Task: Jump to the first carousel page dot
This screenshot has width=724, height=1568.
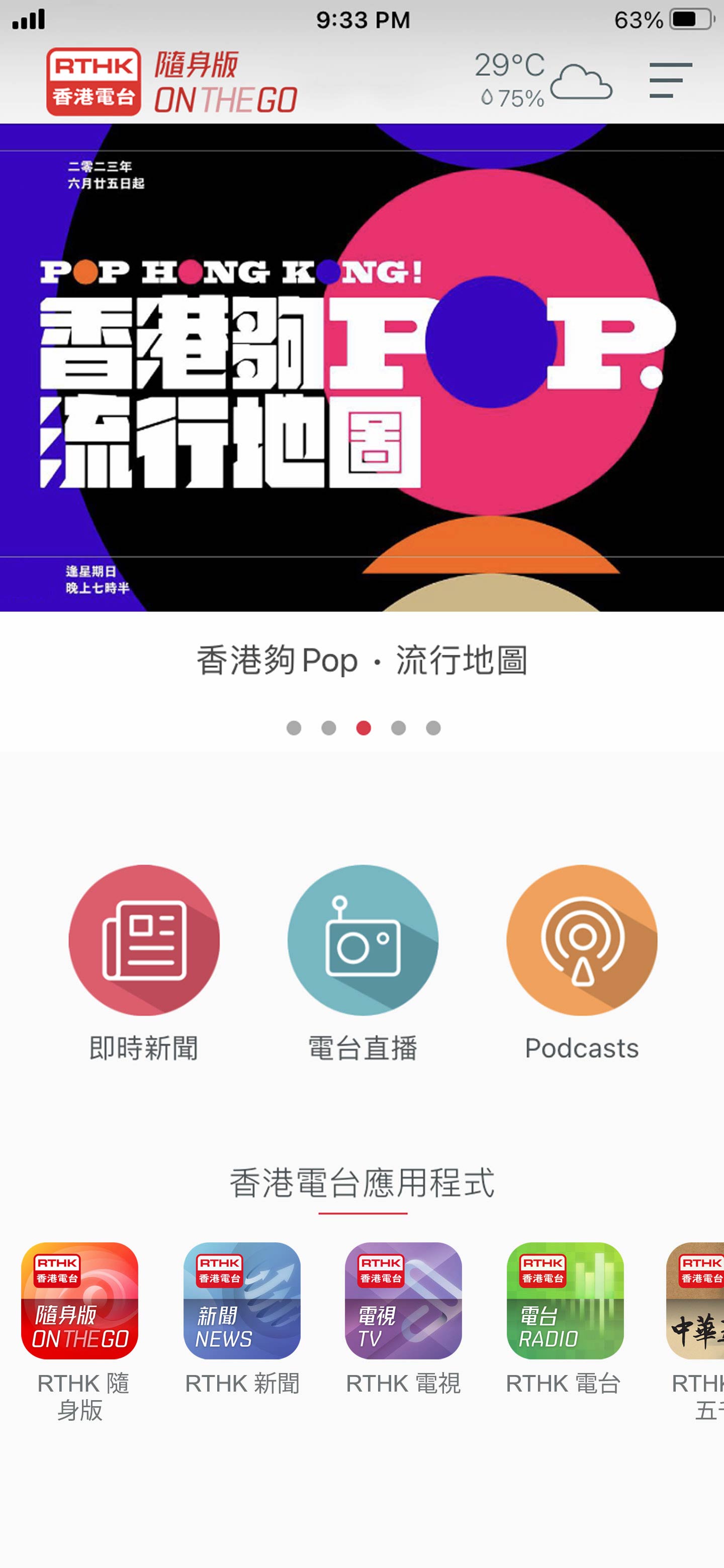Action: 294,728
